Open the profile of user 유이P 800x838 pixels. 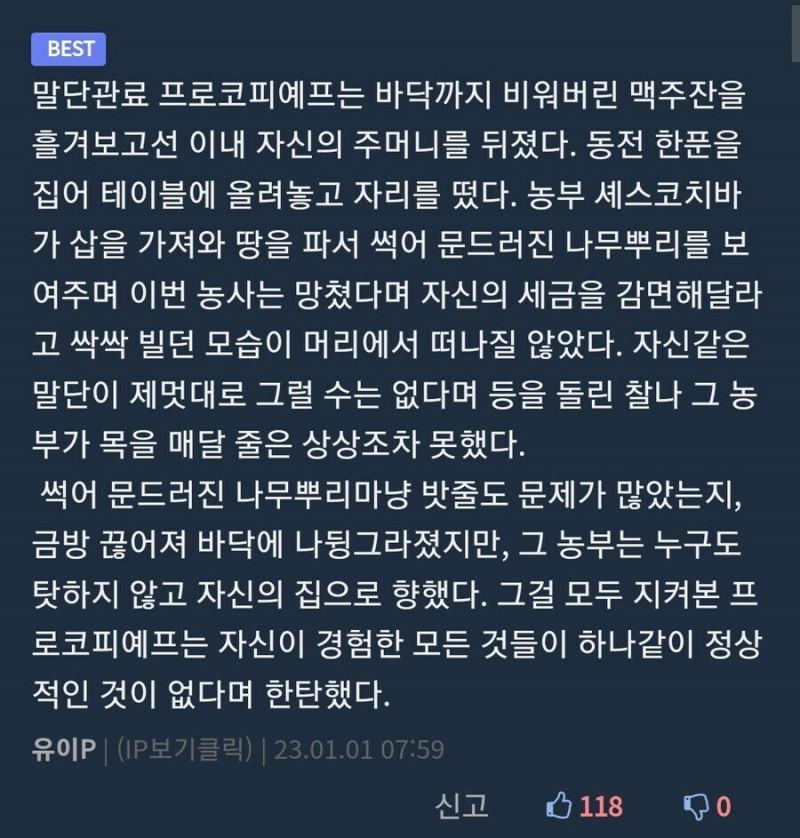tap(66, 749)
